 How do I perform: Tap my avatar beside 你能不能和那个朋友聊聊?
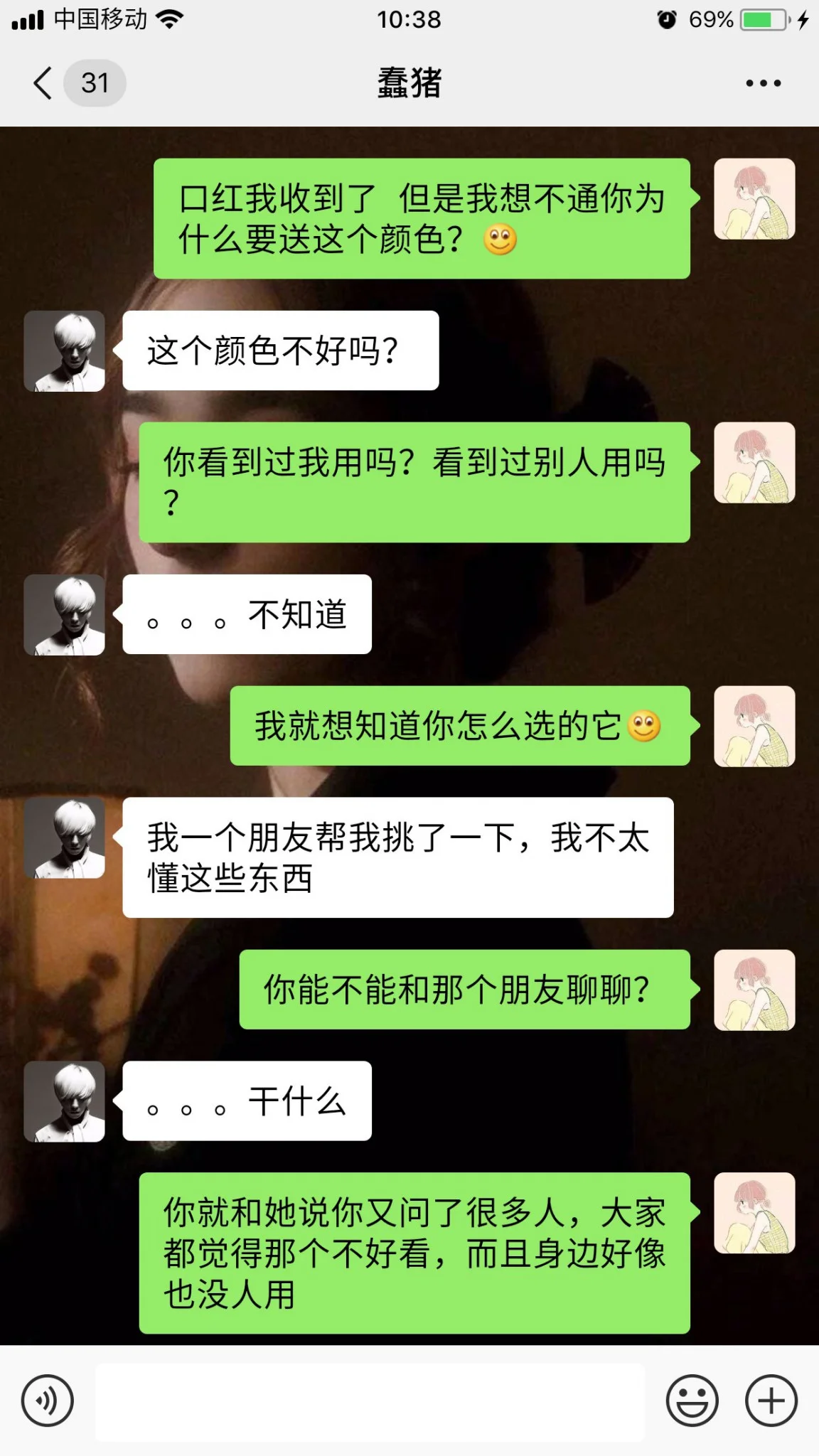coord(754,990)
